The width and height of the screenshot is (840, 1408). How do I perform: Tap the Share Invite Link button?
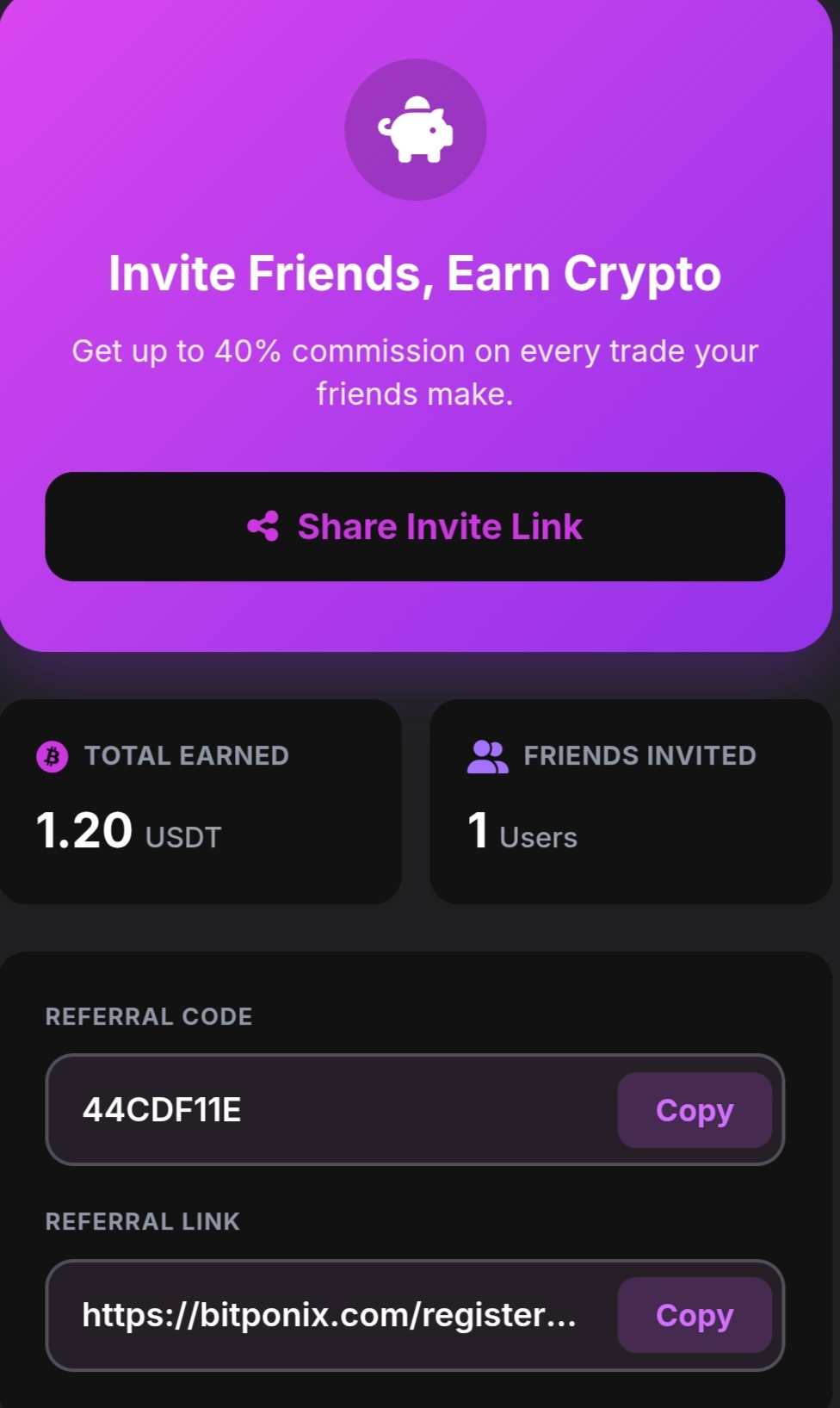tap(415, 526)
